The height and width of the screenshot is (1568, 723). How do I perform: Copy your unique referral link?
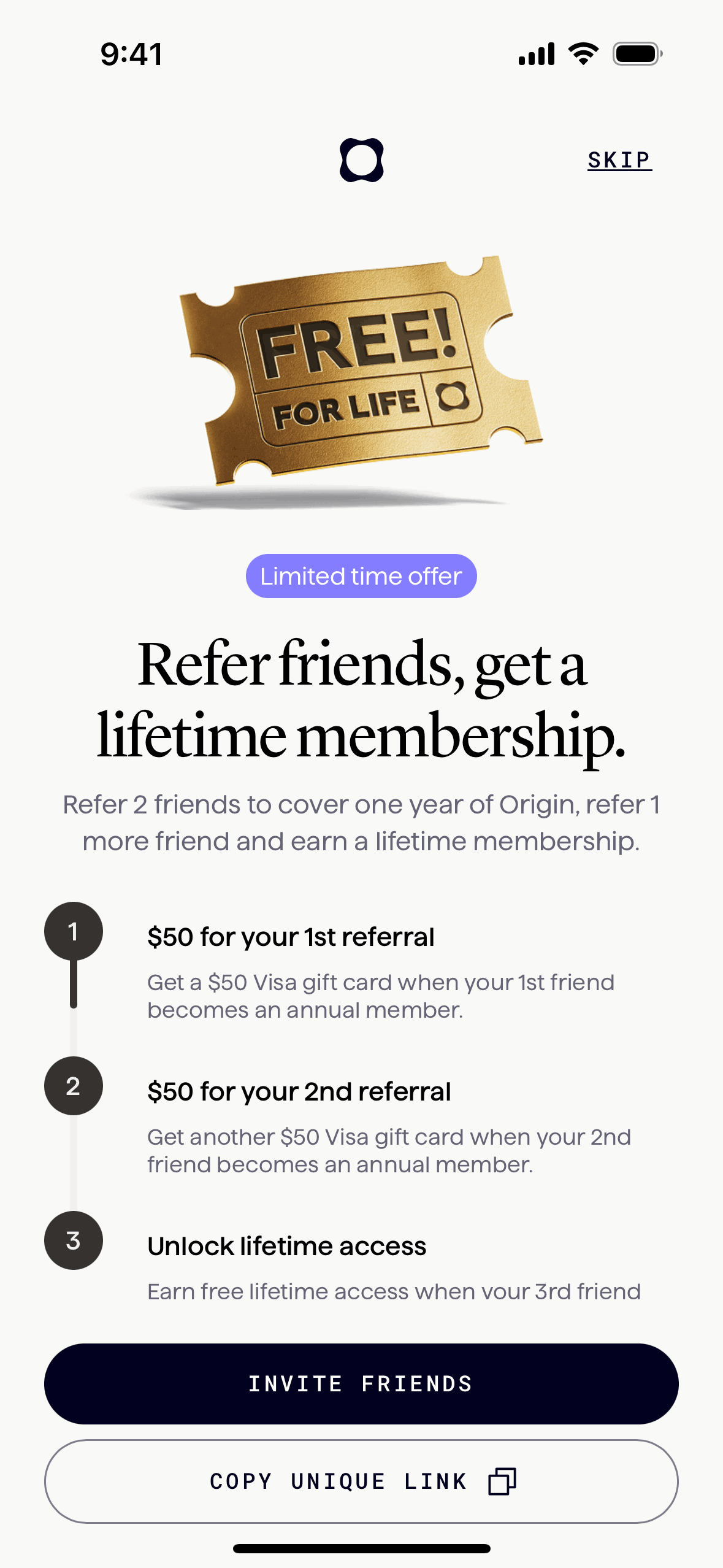[361, 1481]
